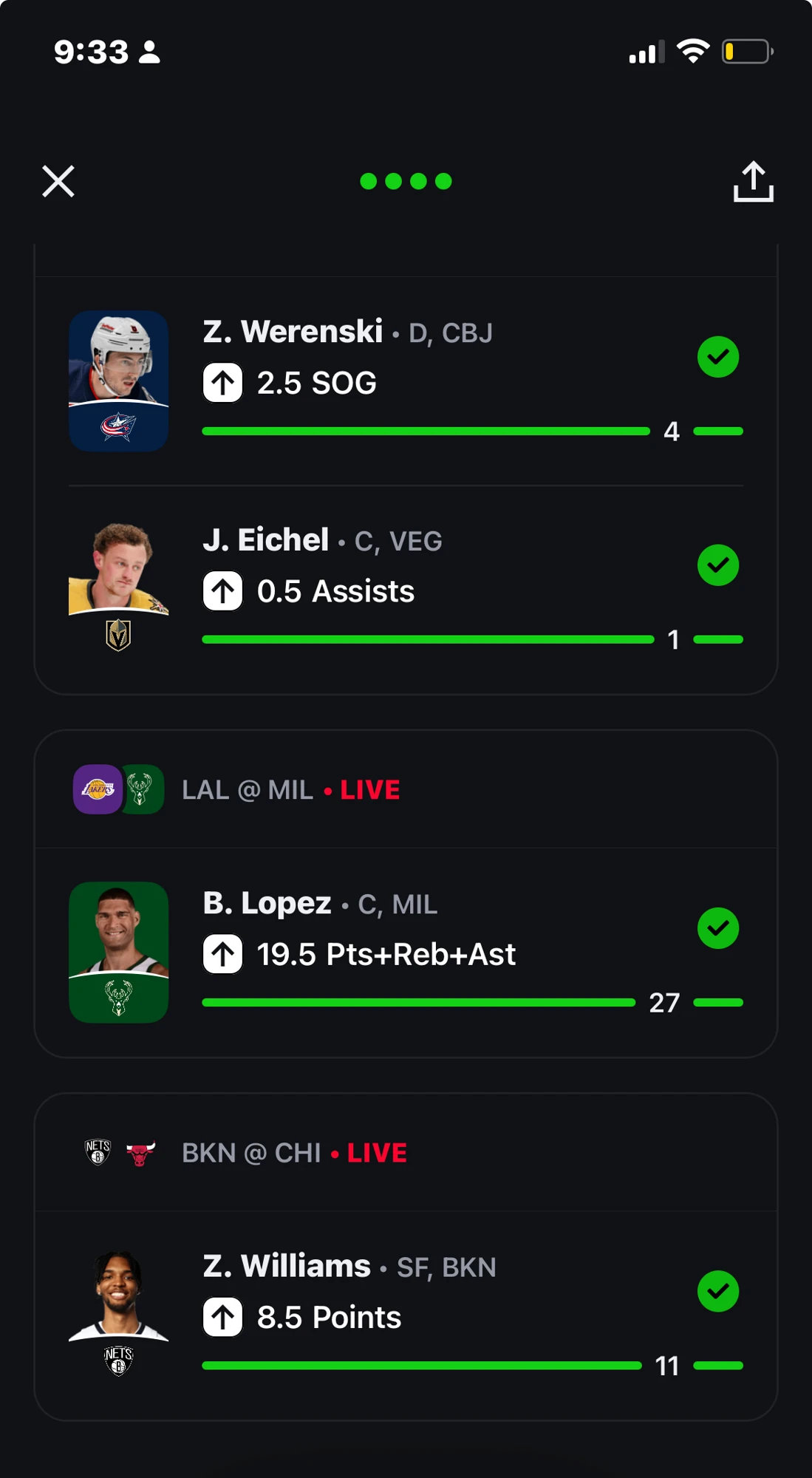
Task: View Z. Williams 8.5 Points pick
Action: [406, 1315]
